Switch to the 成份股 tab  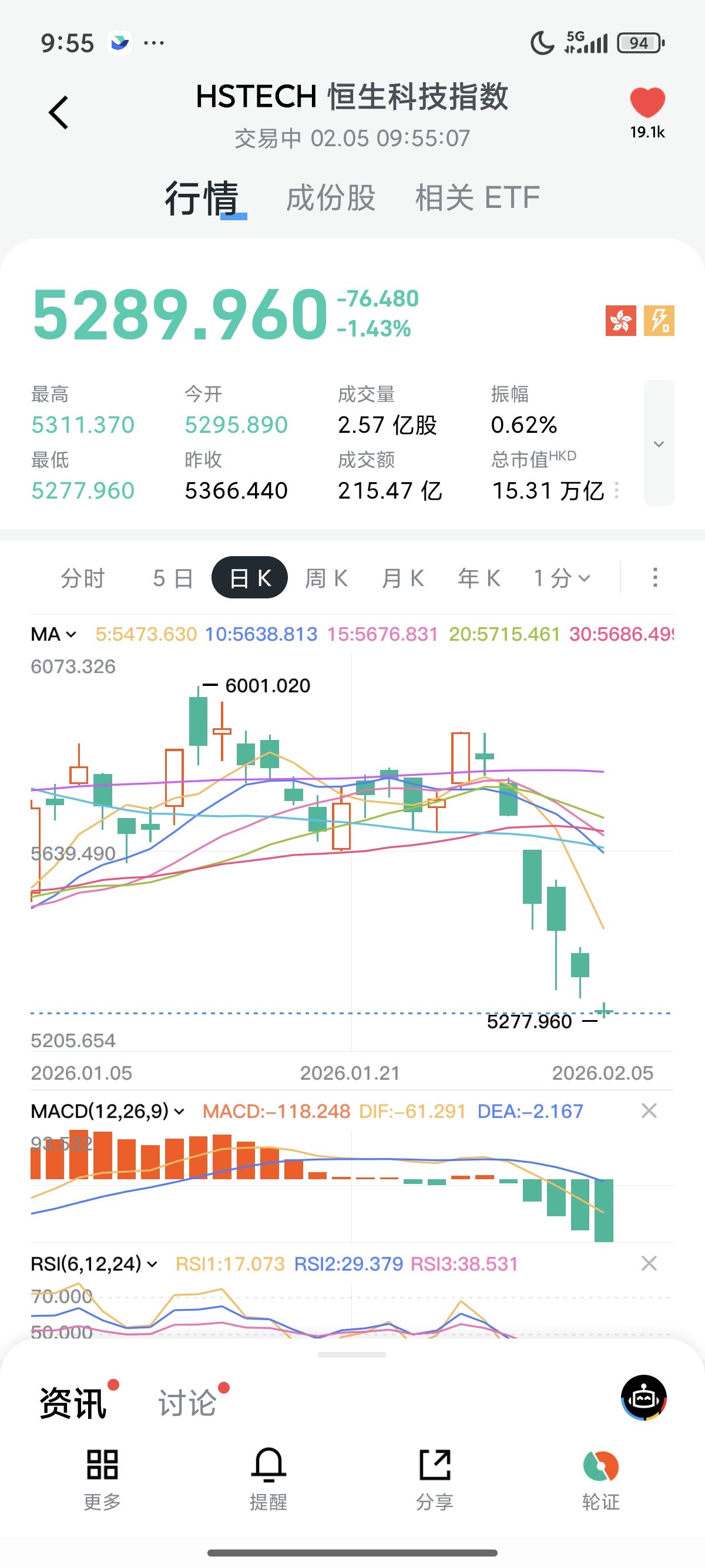[x=331, y=198]
